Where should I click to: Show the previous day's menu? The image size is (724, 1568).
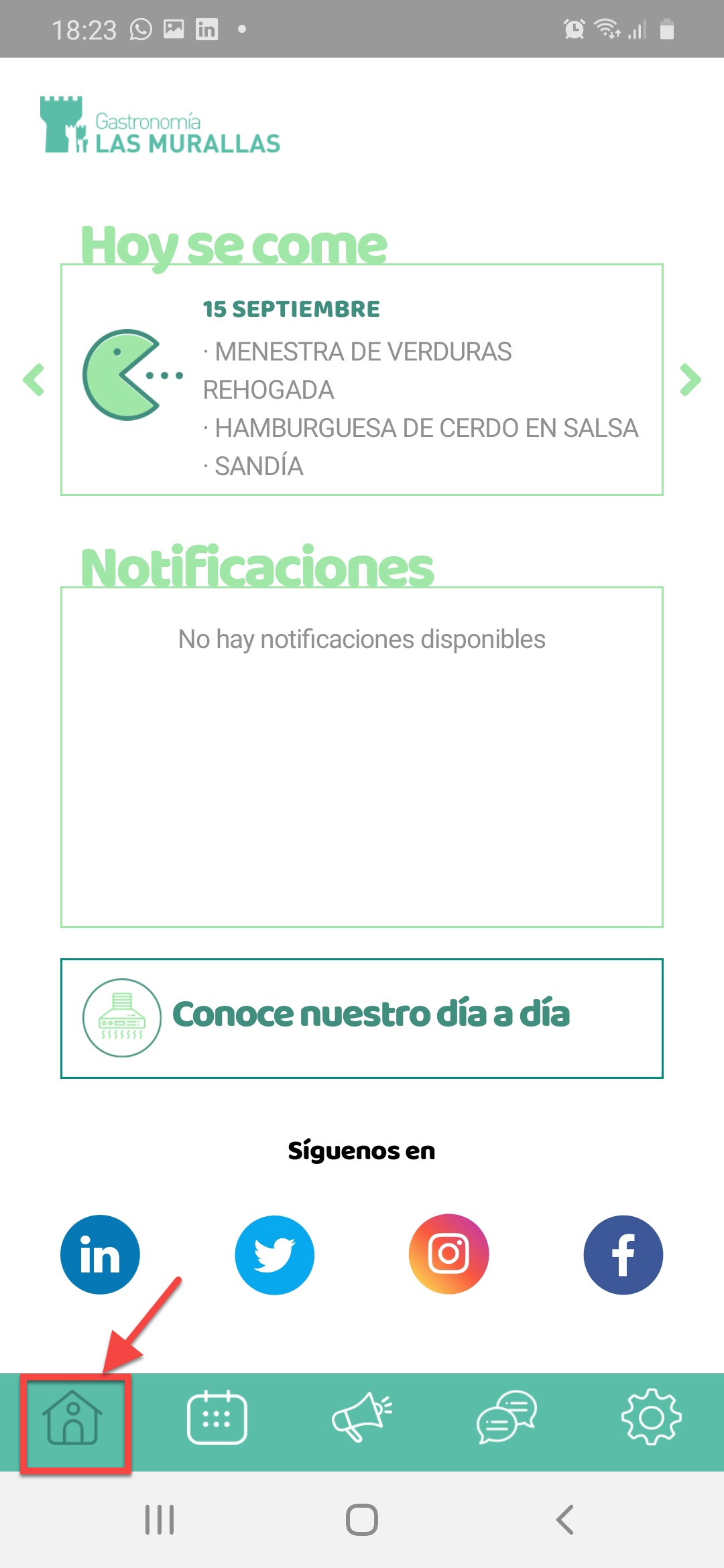click(34, 380)
